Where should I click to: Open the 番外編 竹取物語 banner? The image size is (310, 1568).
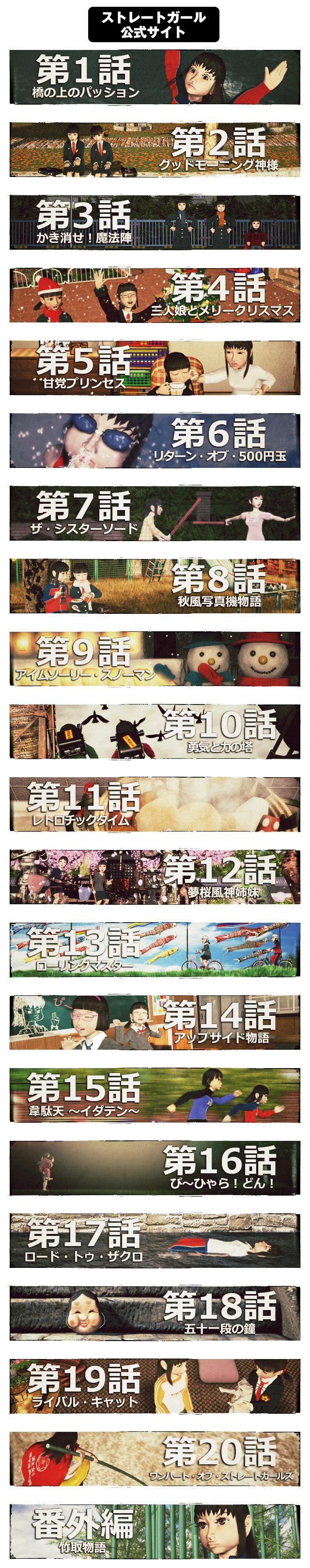pyautogui.click(x=155, y=1531)
